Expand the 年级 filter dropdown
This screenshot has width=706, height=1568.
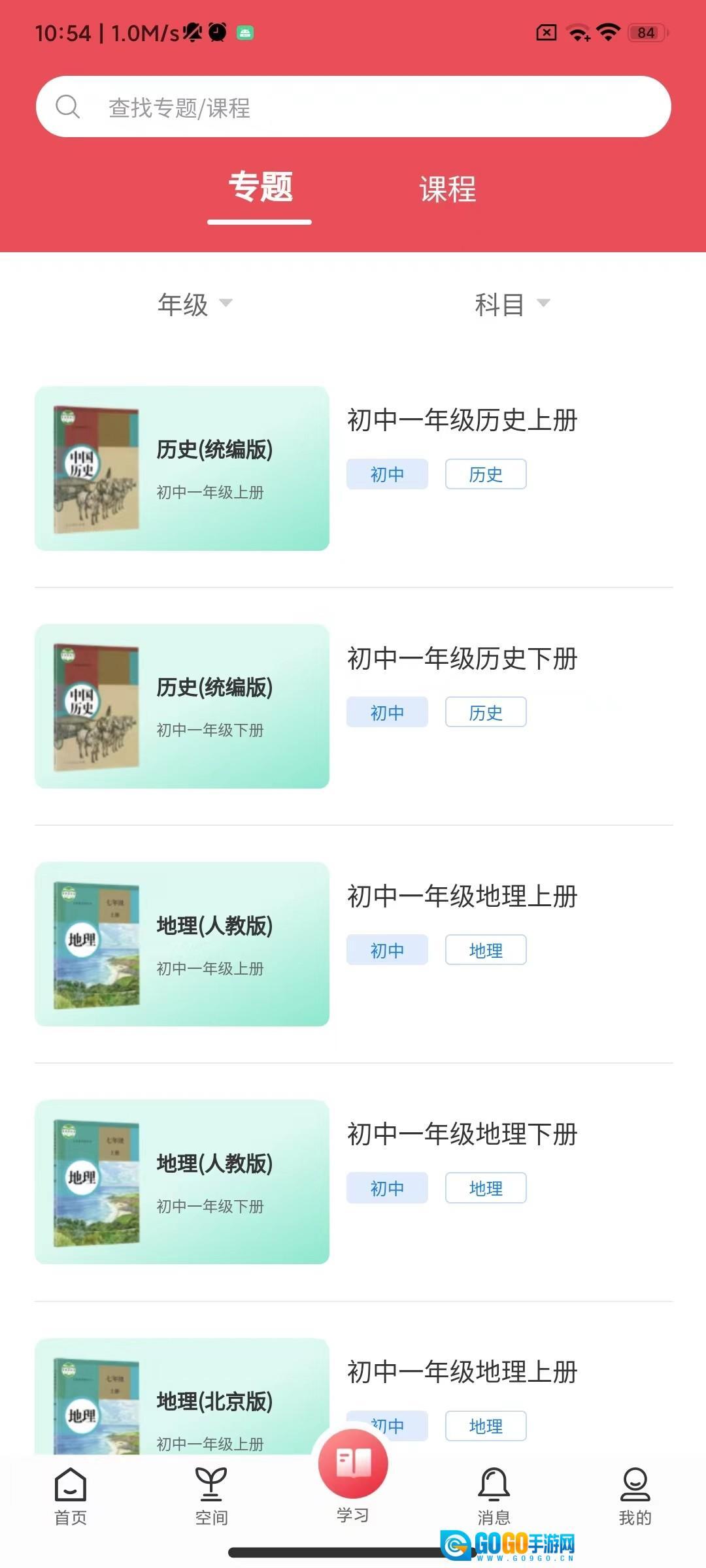tap(194, 304)
